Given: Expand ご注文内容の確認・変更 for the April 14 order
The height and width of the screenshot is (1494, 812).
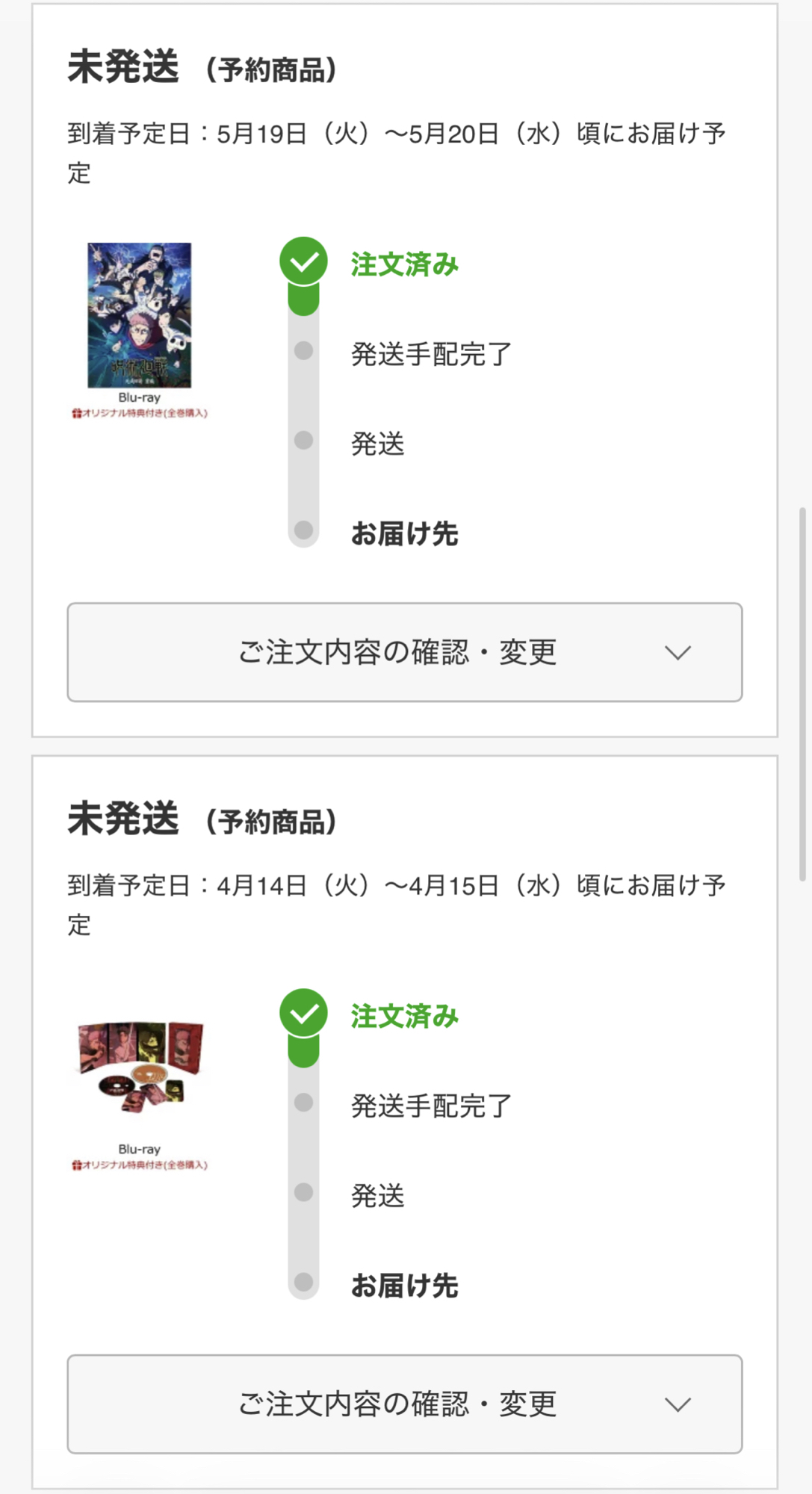Looking at the screenshot, I should [404, 1404].
